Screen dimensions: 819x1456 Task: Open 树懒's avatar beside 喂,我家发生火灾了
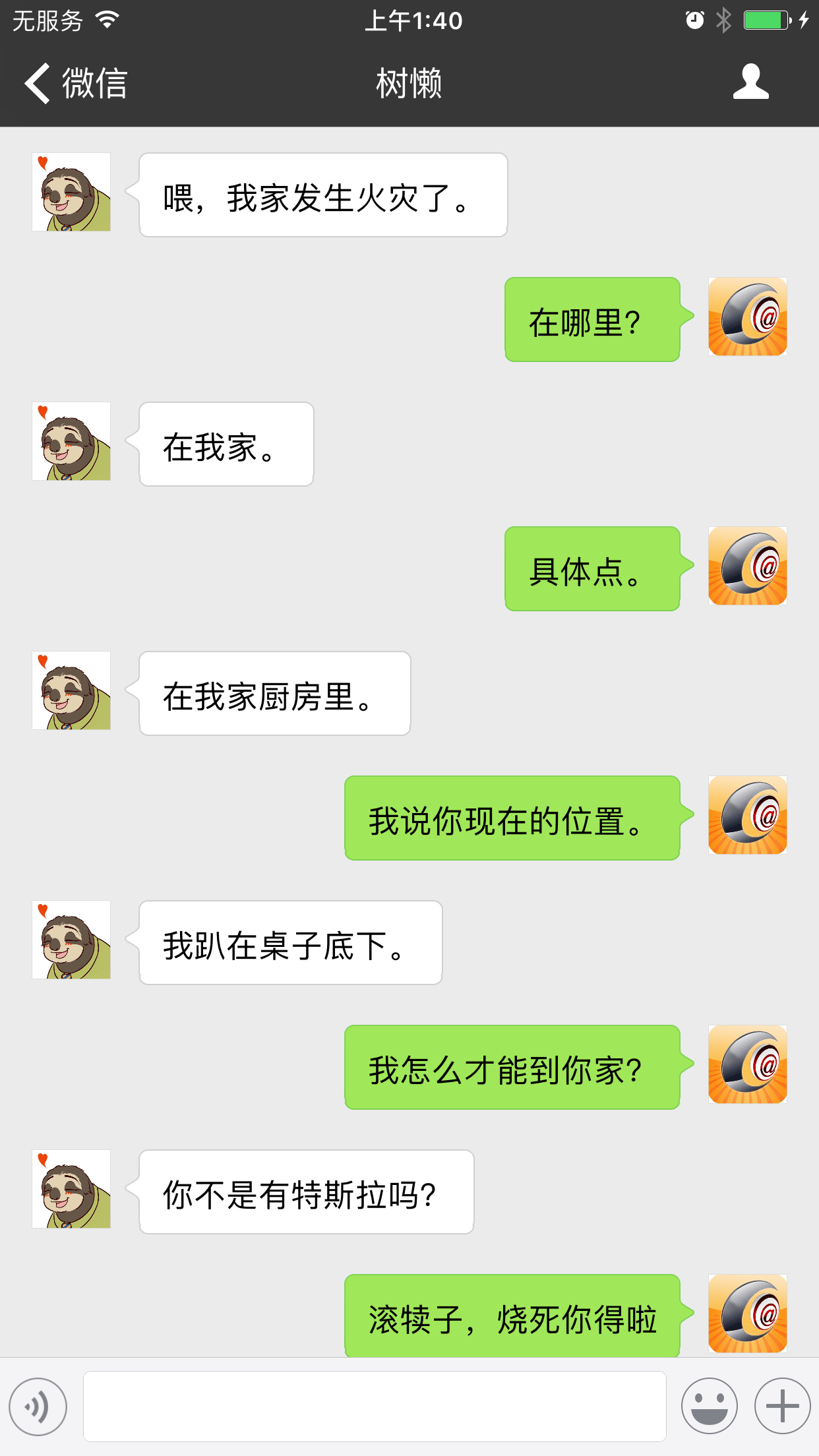point(71,192)
